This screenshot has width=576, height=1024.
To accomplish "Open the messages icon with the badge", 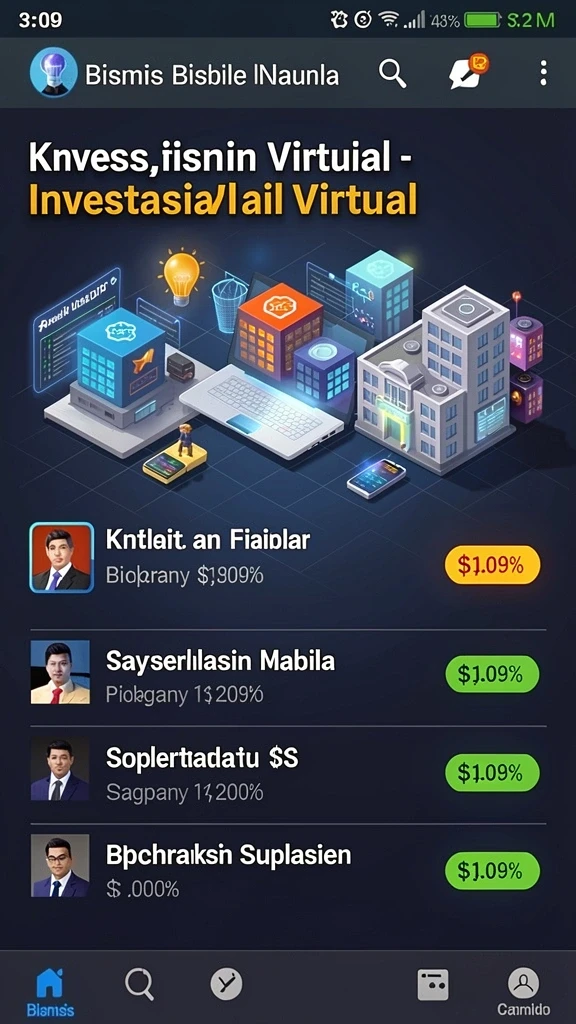I will coord(469,72).
